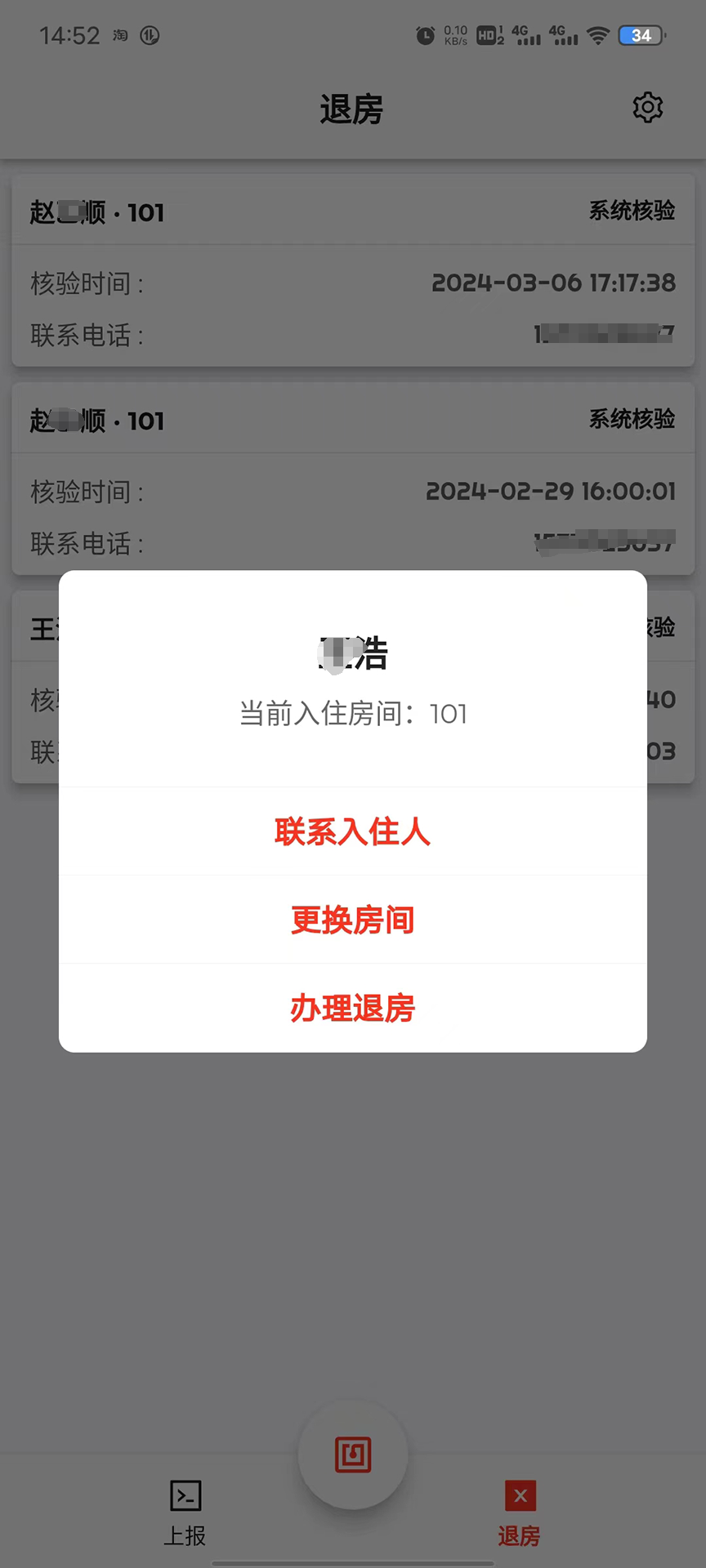Tap the red X 退房 icon in bottom bar
Viewport: 706px width, 1568px height.
pyautogui.click(x=520, y=1496)
